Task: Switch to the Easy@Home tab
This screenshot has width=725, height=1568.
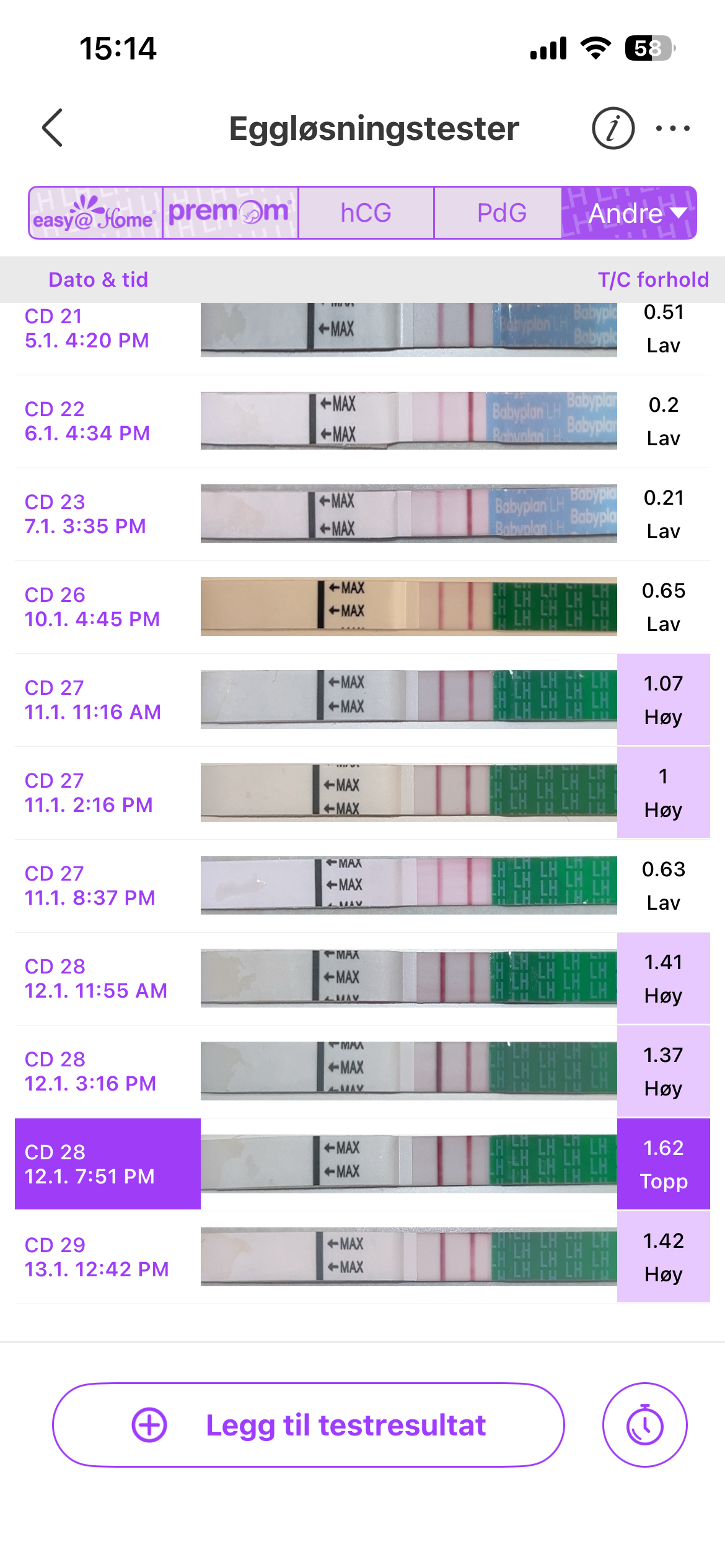Action: coord(95,213)
